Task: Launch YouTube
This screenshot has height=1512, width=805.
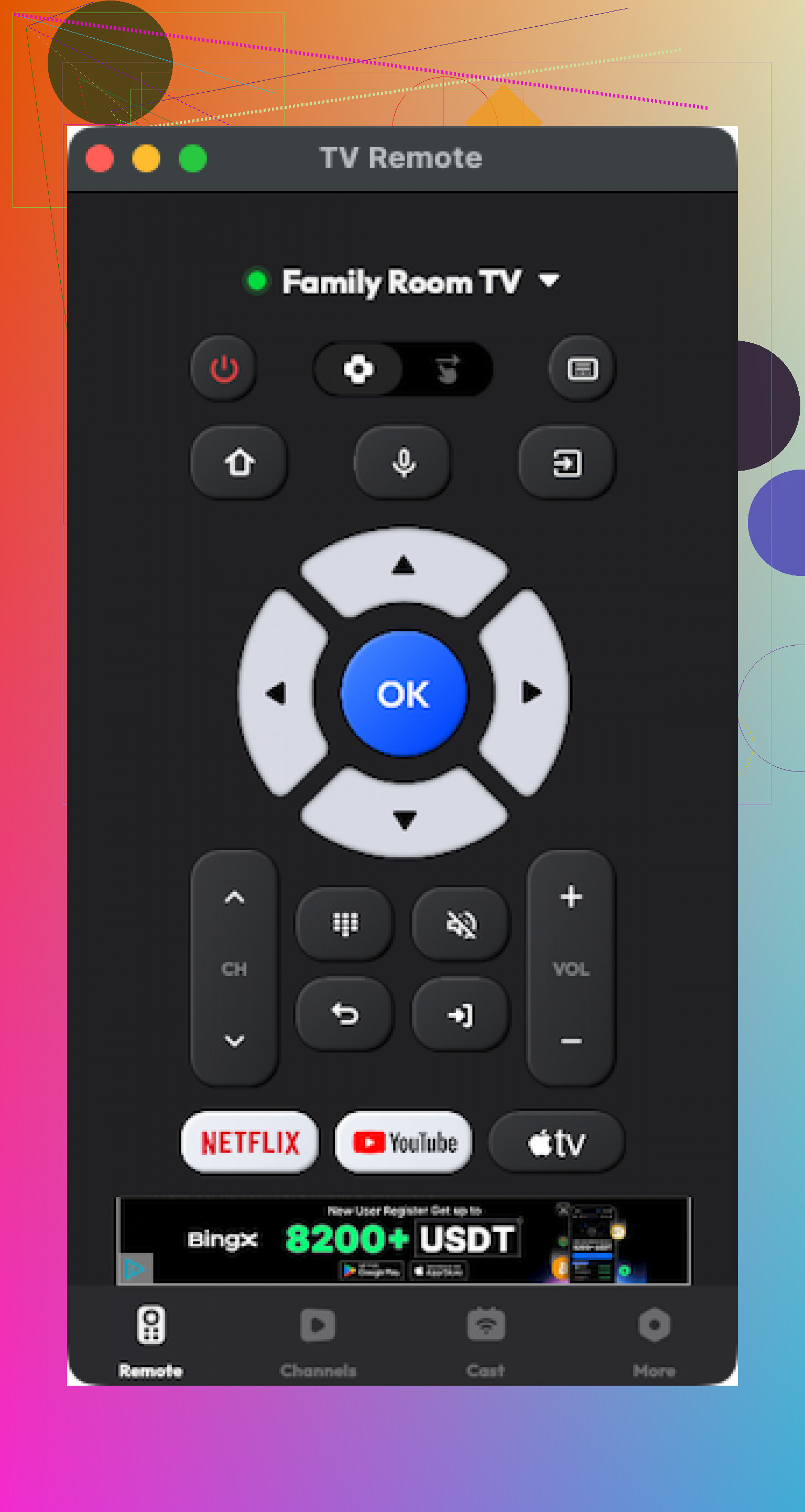Action: coord(404,1143)
